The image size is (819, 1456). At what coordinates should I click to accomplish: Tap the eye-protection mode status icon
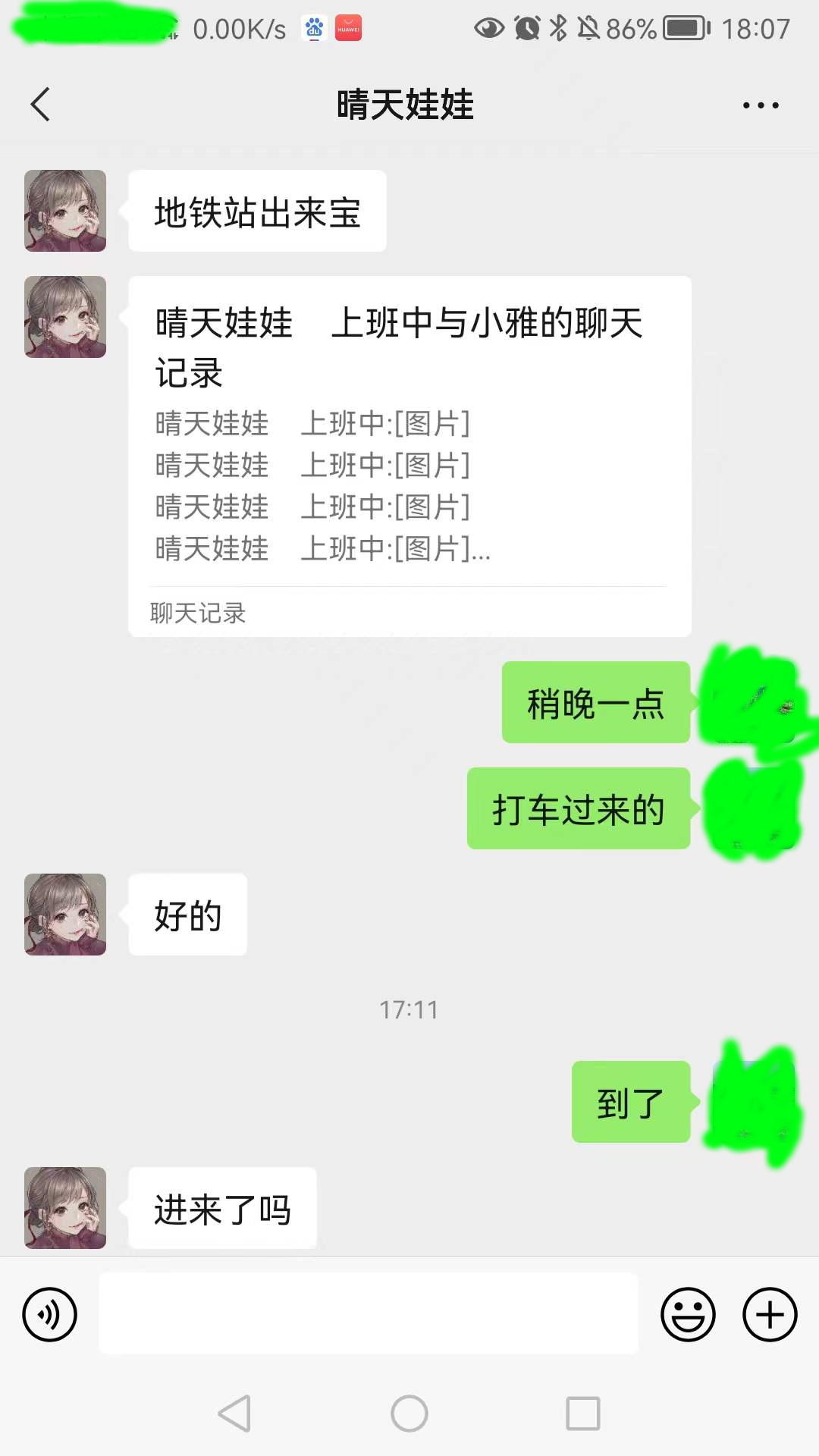point(488,27)
